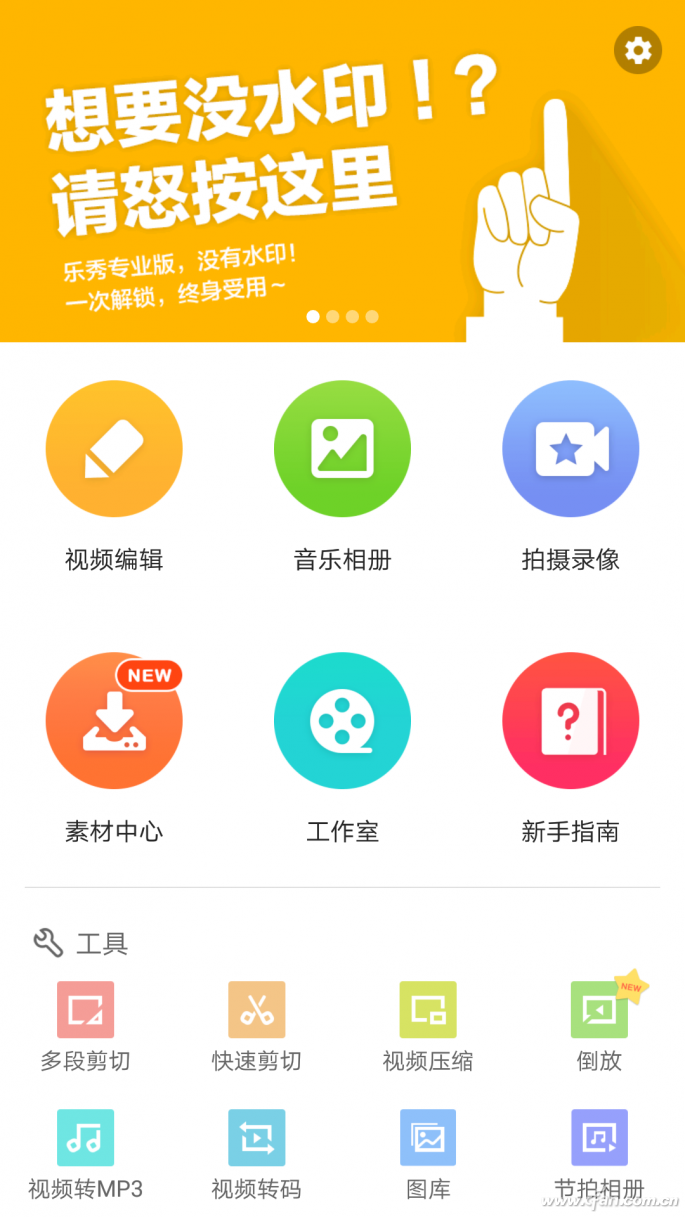
Task: Open the 快速剪切 quick trim tool
Action: coord(257,1010)
